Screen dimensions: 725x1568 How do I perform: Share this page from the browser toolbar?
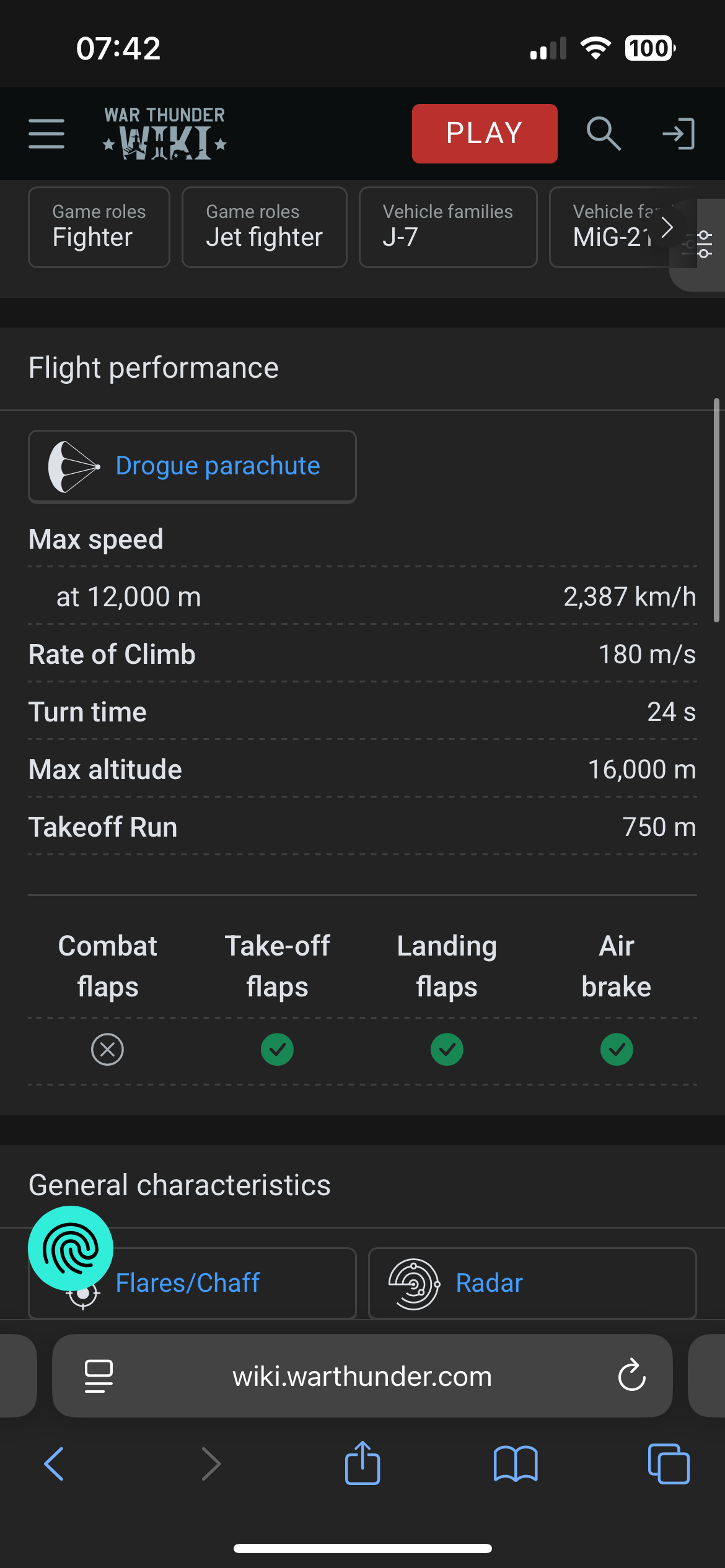click(362, 1463)
